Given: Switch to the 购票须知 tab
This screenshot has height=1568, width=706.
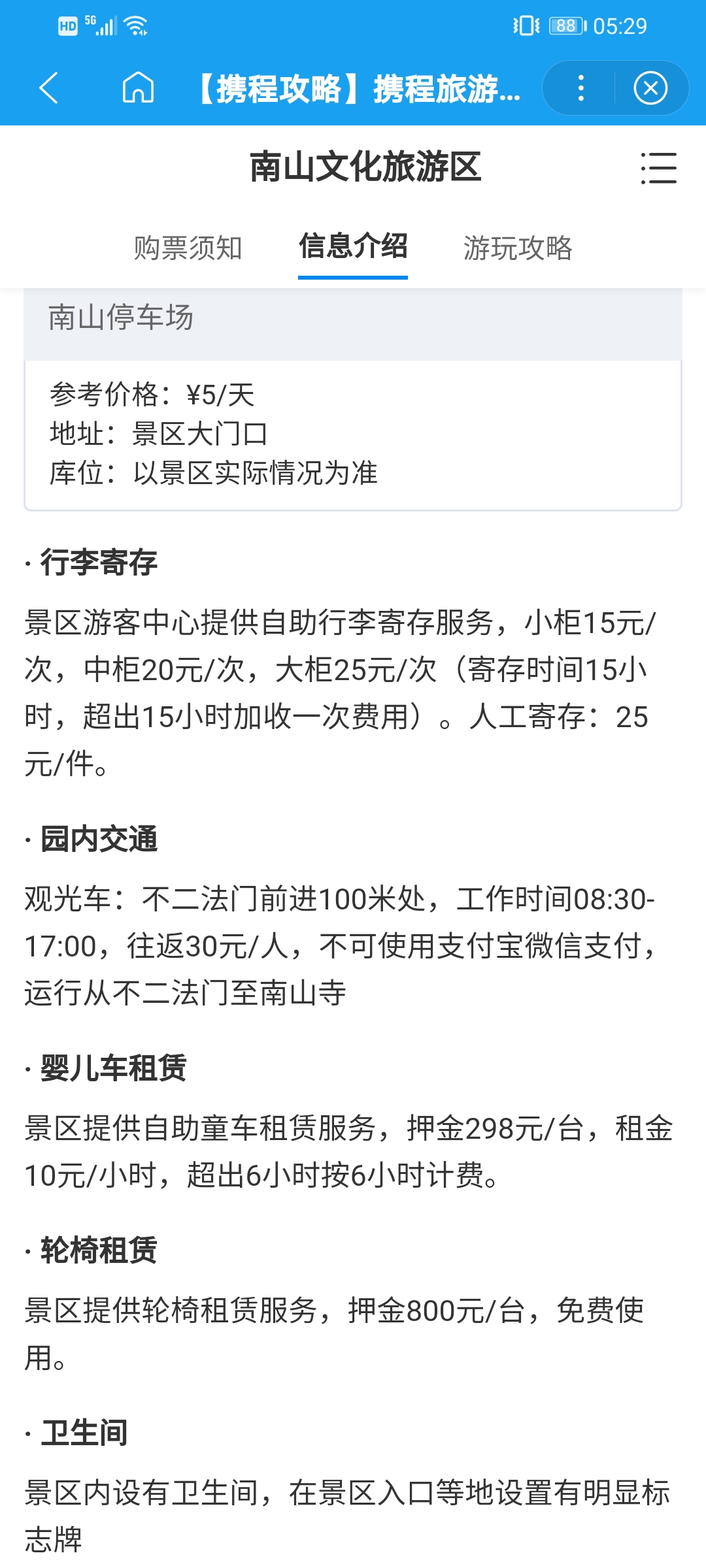Looking at the screenshot, I should point(188,248).
